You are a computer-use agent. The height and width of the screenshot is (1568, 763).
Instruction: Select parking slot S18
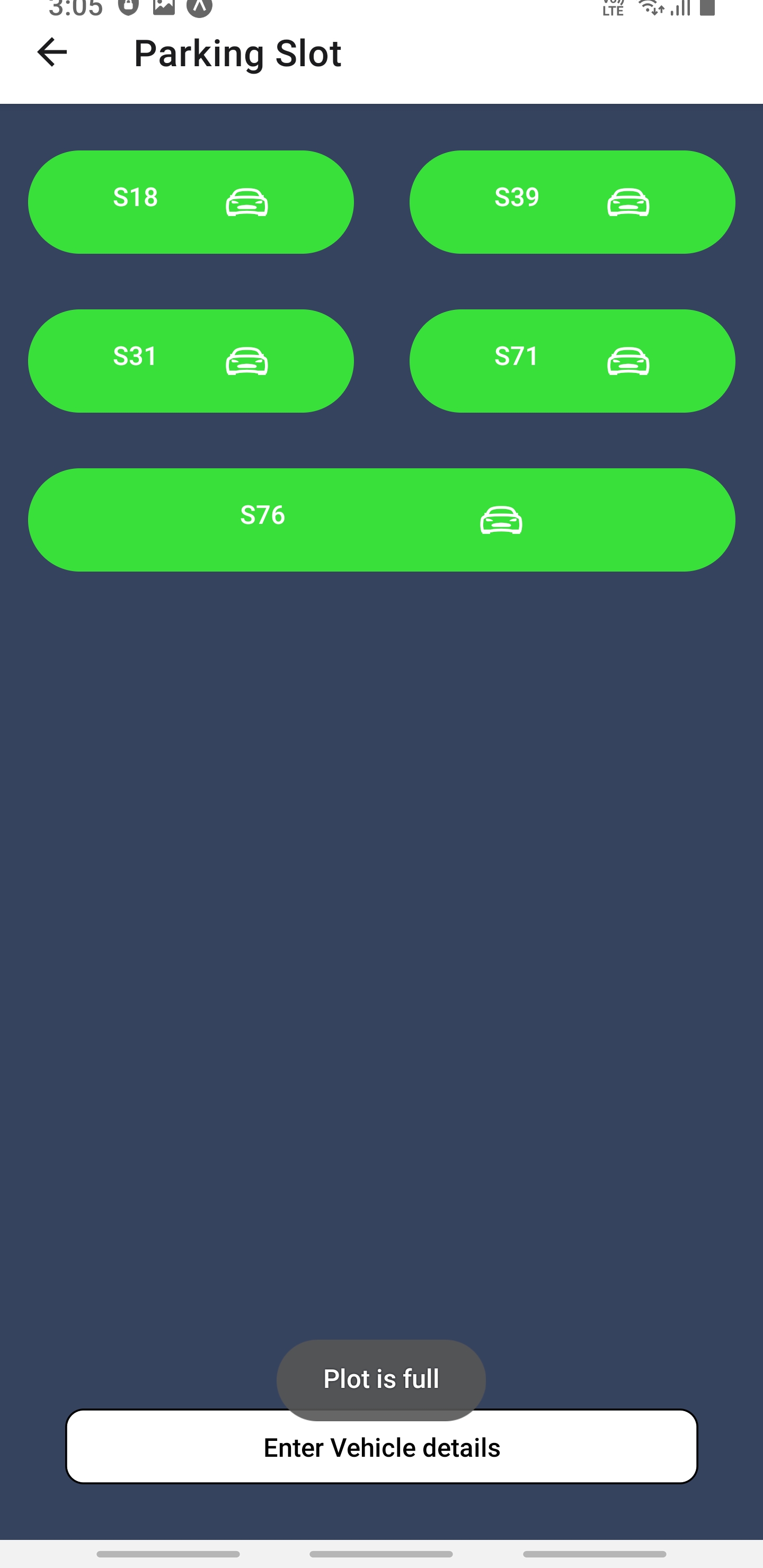[x=191, y=202]
